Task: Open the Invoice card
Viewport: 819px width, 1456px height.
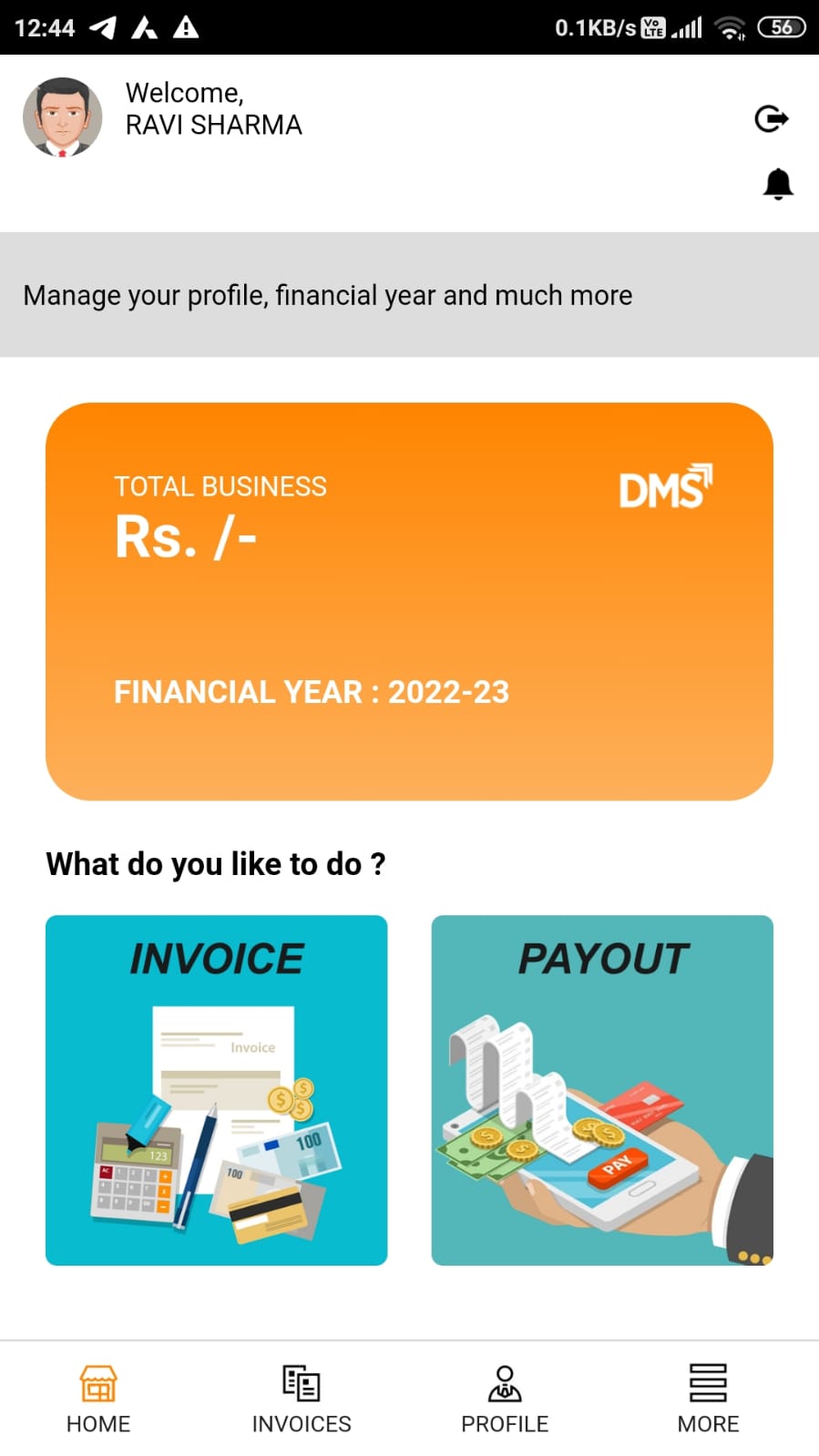Action: [x=217, y=1090]
